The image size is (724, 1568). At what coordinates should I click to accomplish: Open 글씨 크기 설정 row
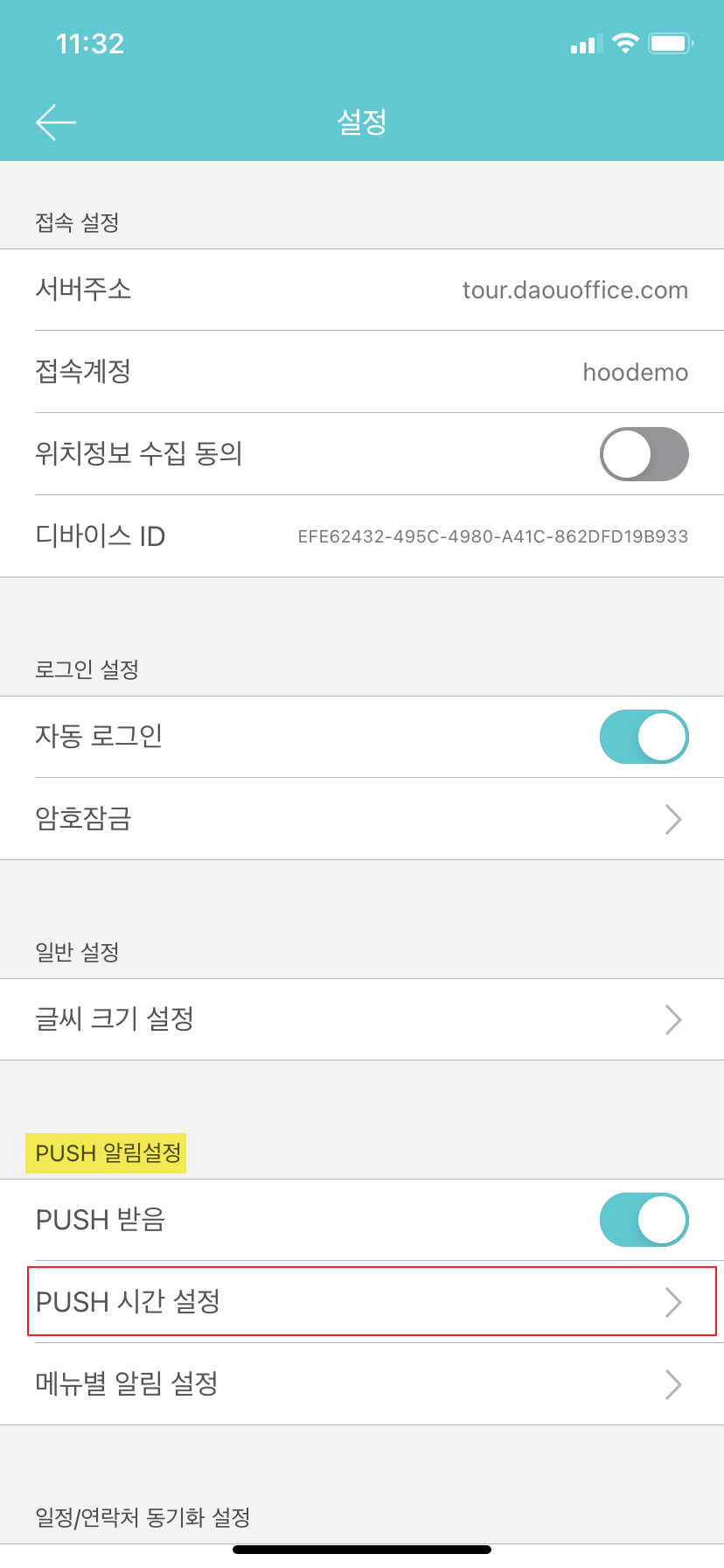point(362,1019)
